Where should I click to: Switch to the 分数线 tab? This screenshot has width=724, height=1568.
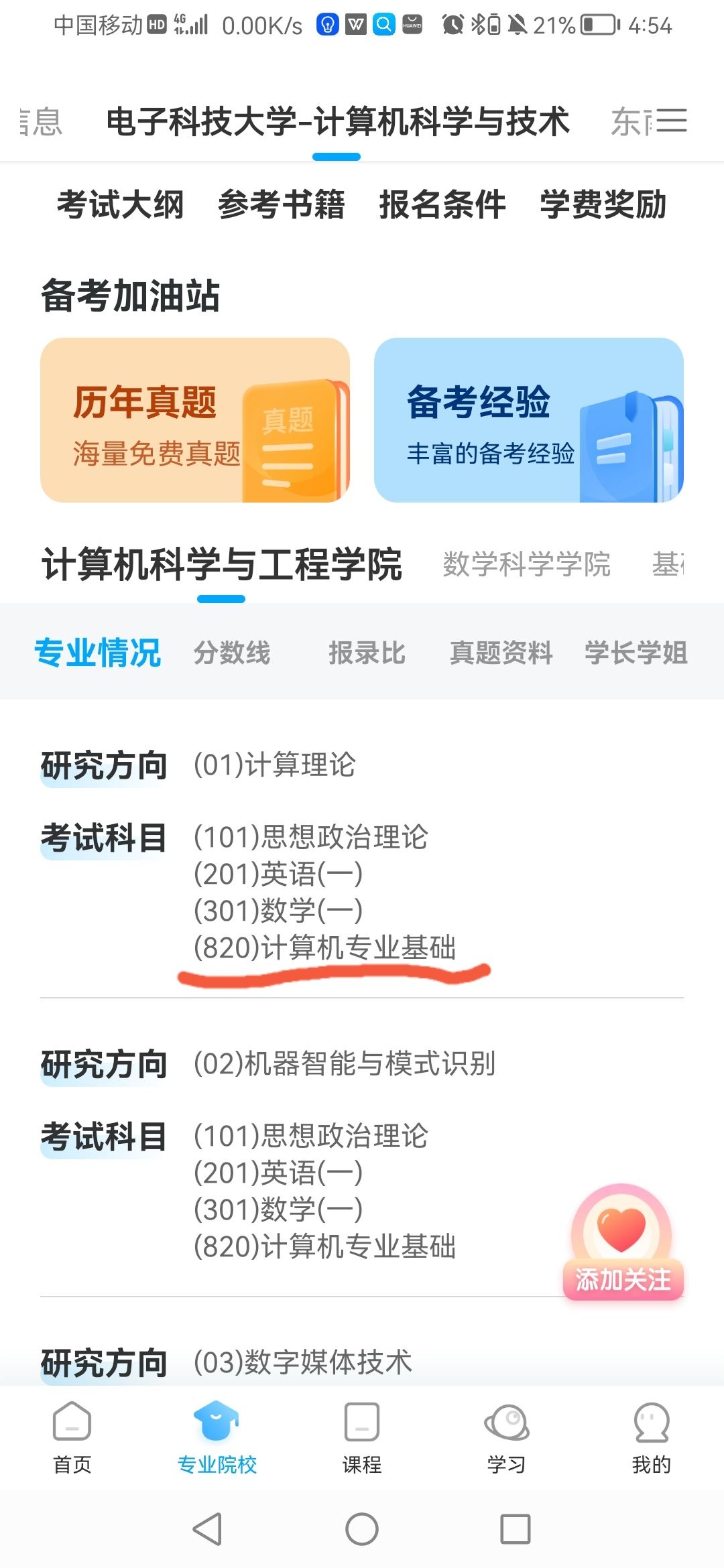coord(232,653)
